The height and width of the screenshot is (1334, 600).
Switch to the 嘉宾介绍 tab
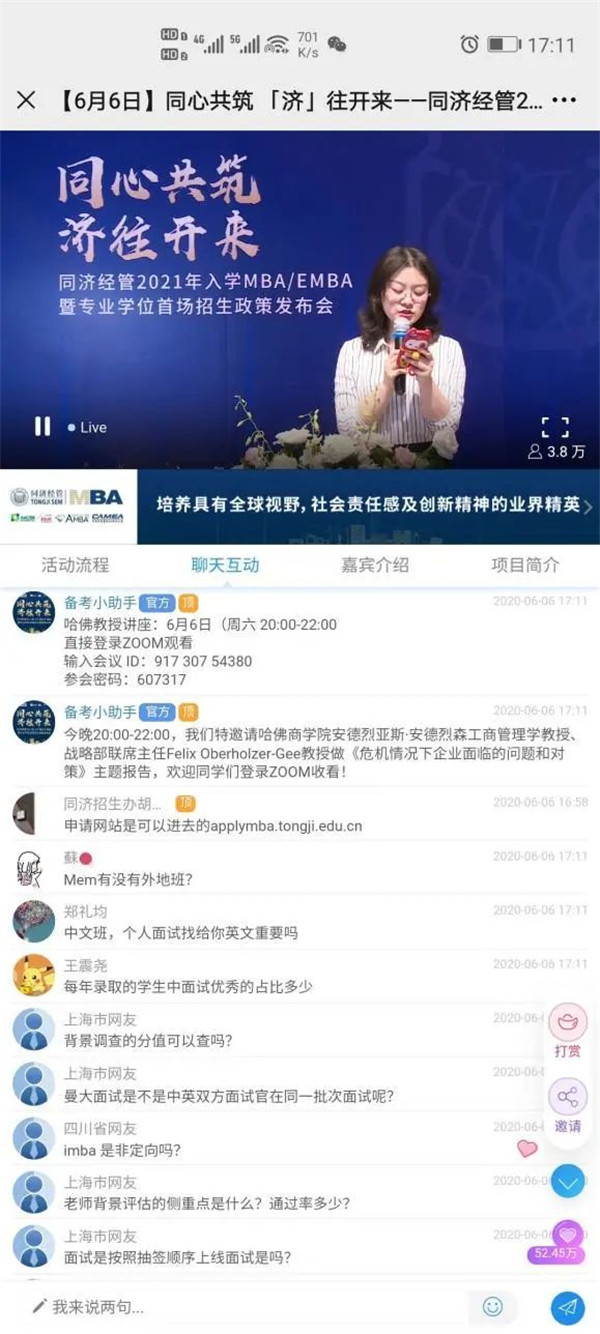coord(375,565)
